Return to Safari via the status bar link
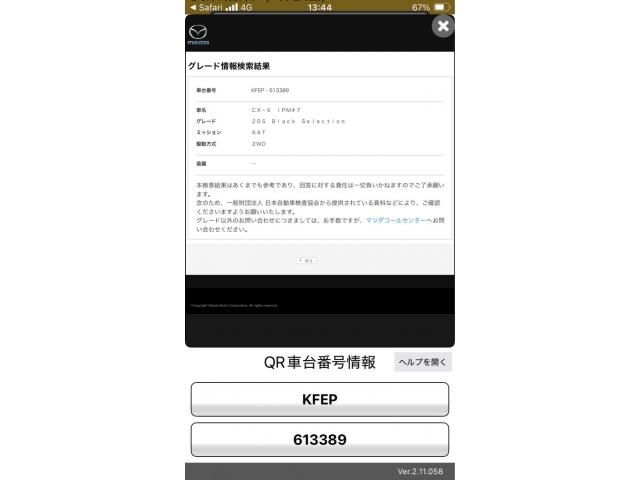 tap(205, 7)
